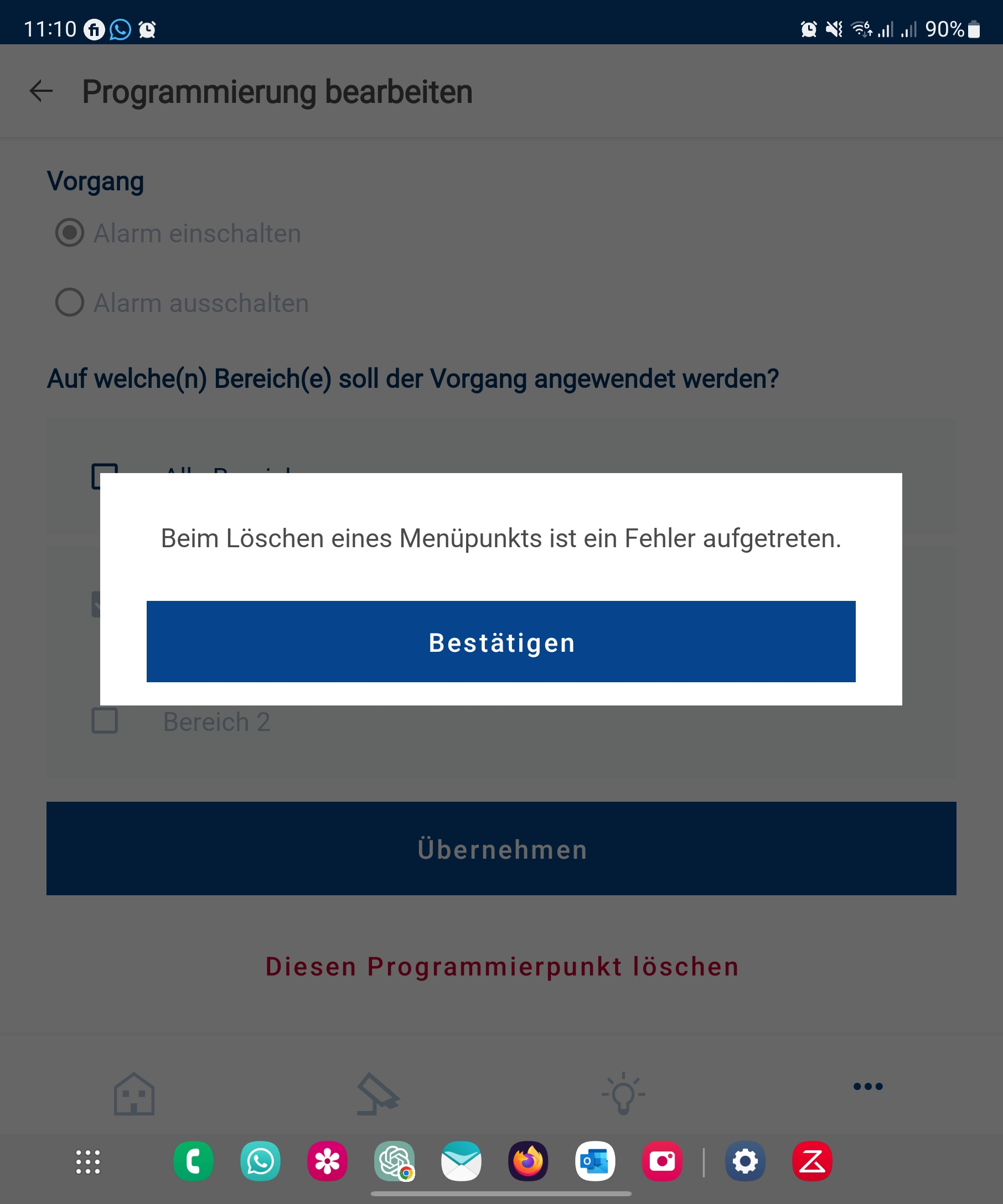Open the Gallery flower app
This screenshot has width=1003, height=1204.
pyautogui.click(x=328, y=1161)
